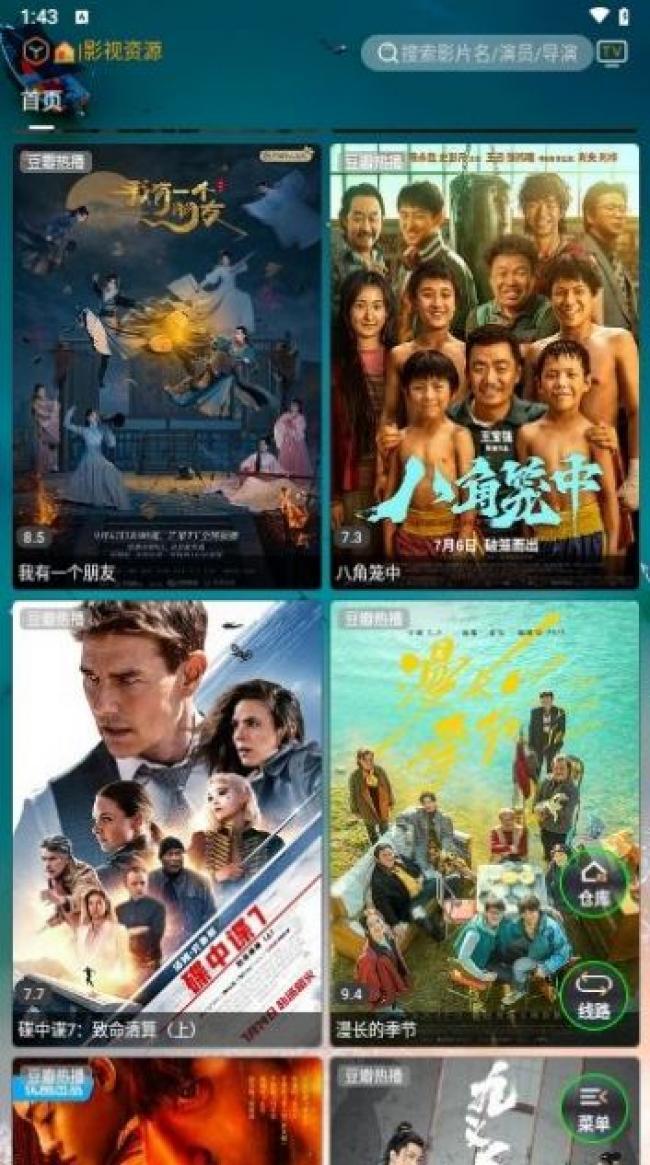Tap the 仓库 floating button
650x1165 pixels.
pyautogui.click(x=594, y=885)
